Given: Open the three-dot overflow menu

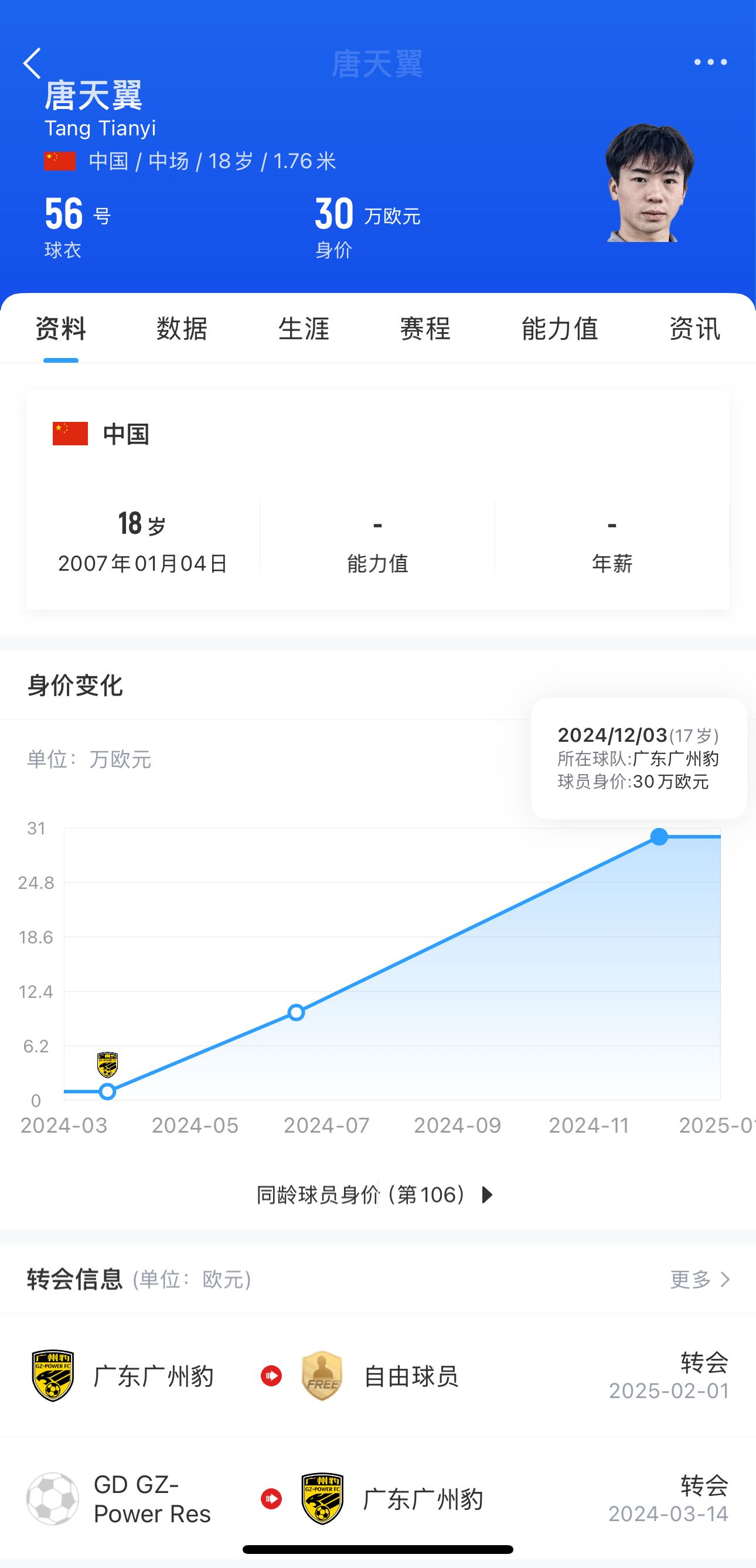Looking at the screenshot, I should coord(710,62).
